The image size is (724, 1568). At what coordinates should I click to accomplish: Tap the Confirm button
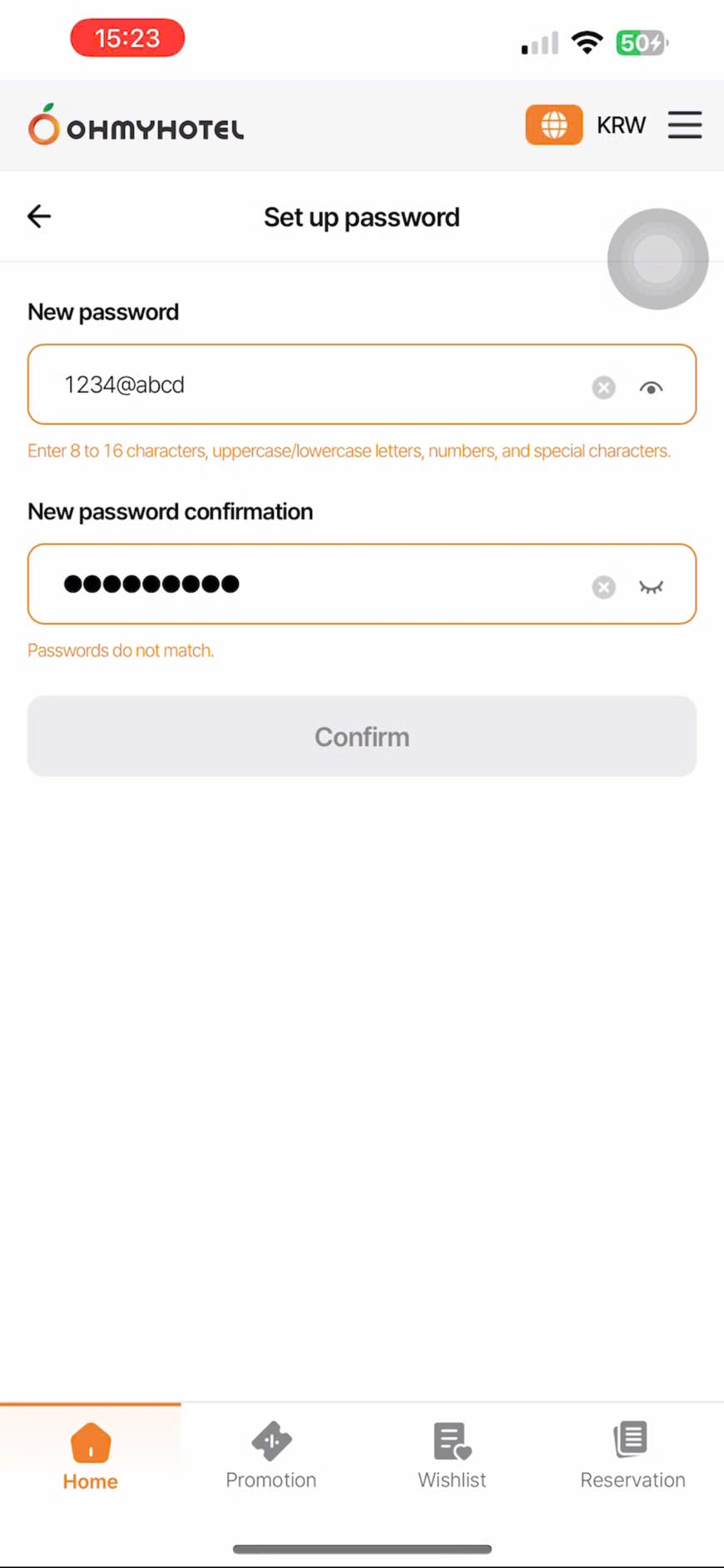(x=362, y=736)
